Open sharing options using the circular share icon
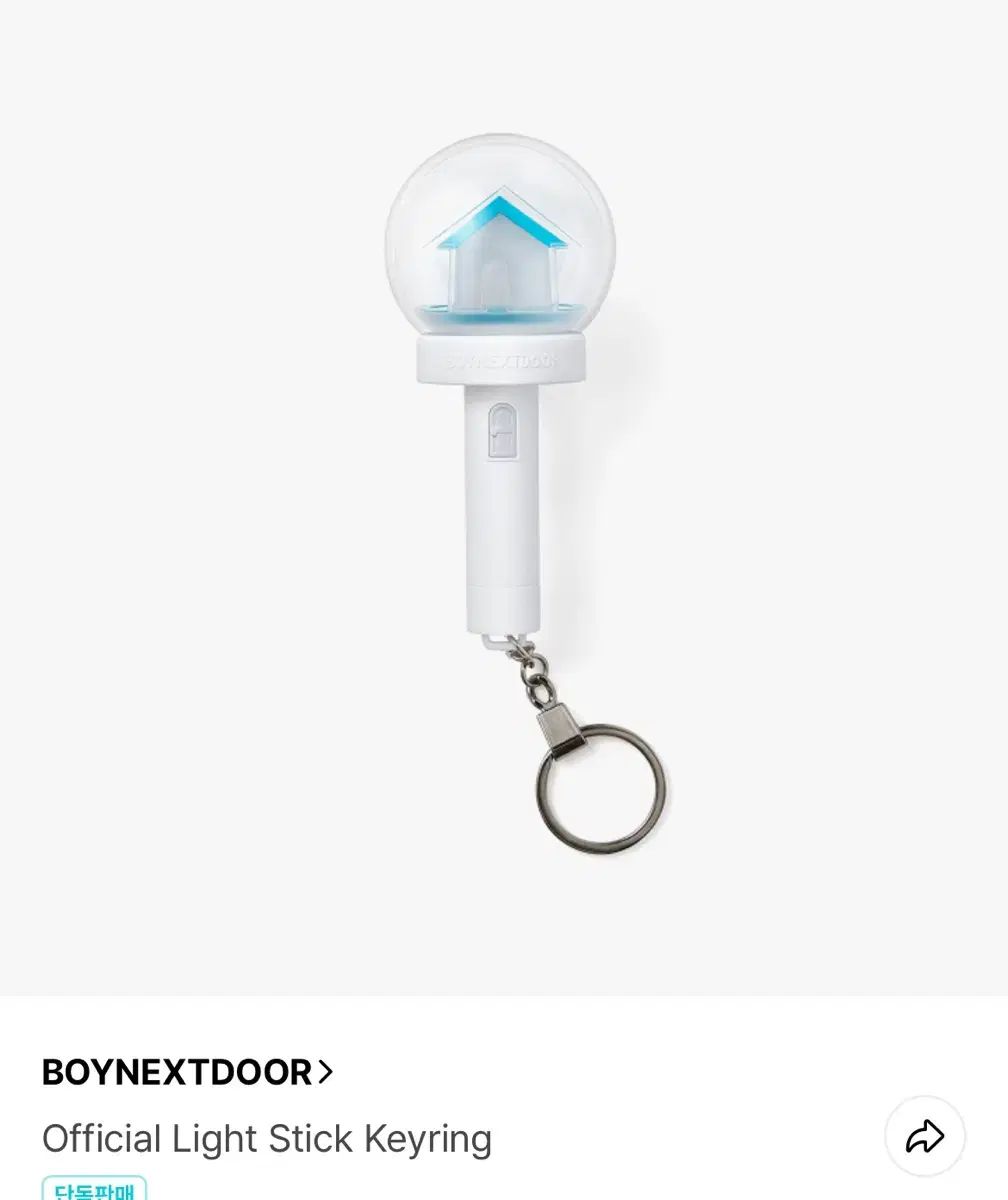 [922, 1136]
